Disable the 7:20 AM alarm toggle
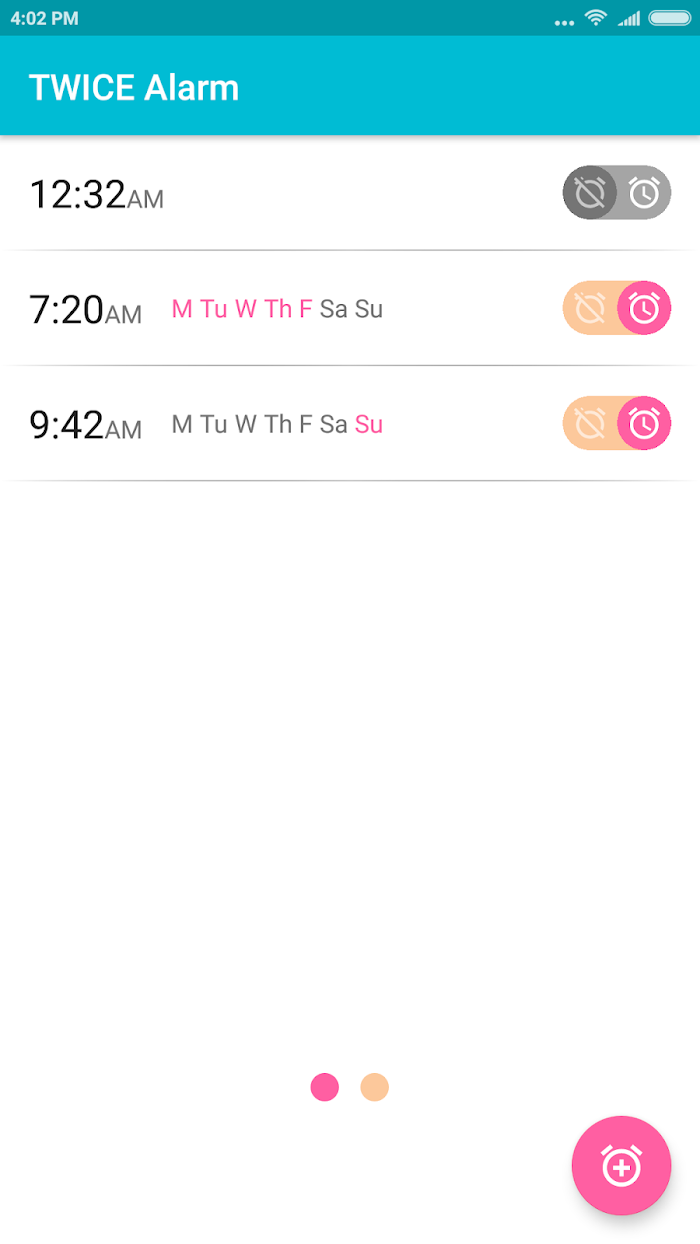 tap(617, 308)
